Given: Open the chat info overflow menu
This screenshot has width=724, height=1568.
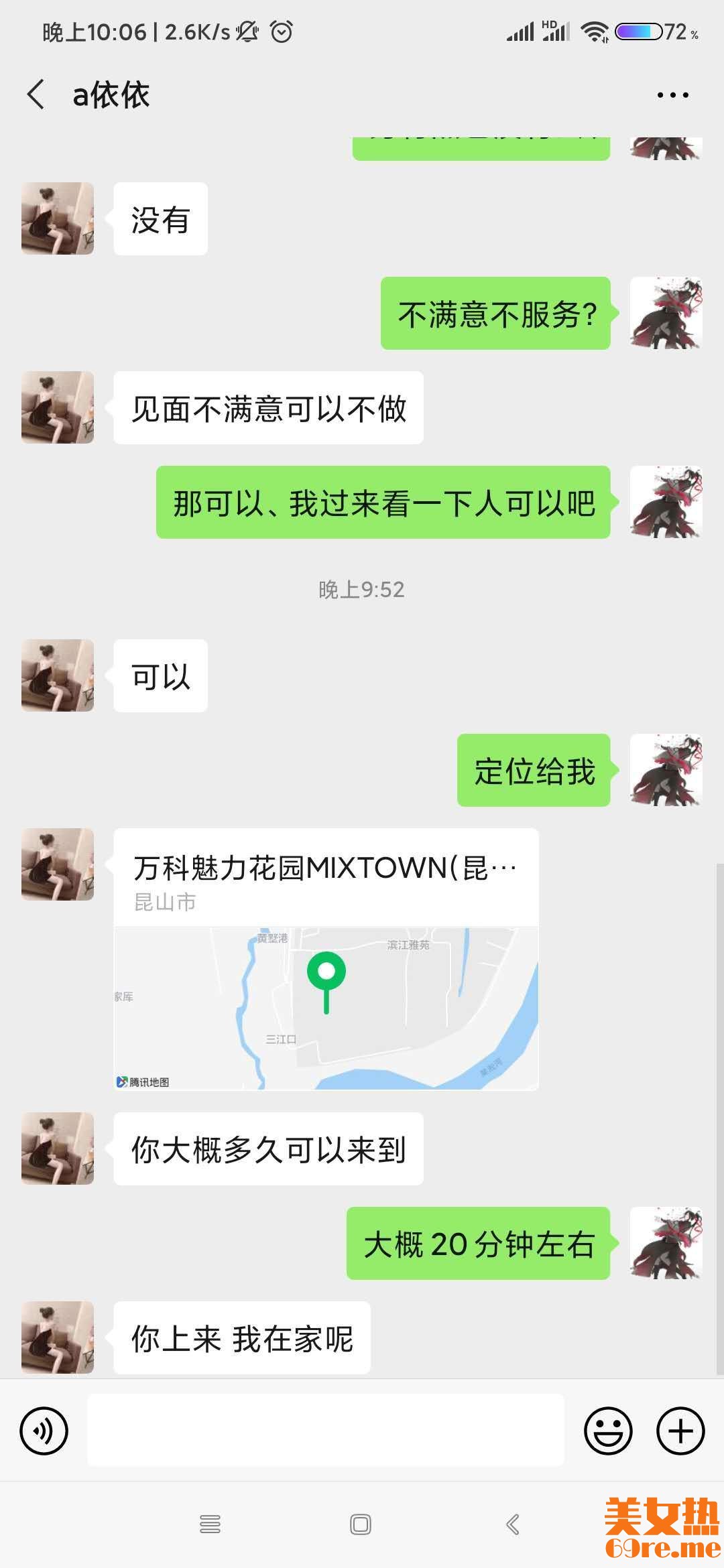Looking at the screenshot, I should tap(672, 95).
